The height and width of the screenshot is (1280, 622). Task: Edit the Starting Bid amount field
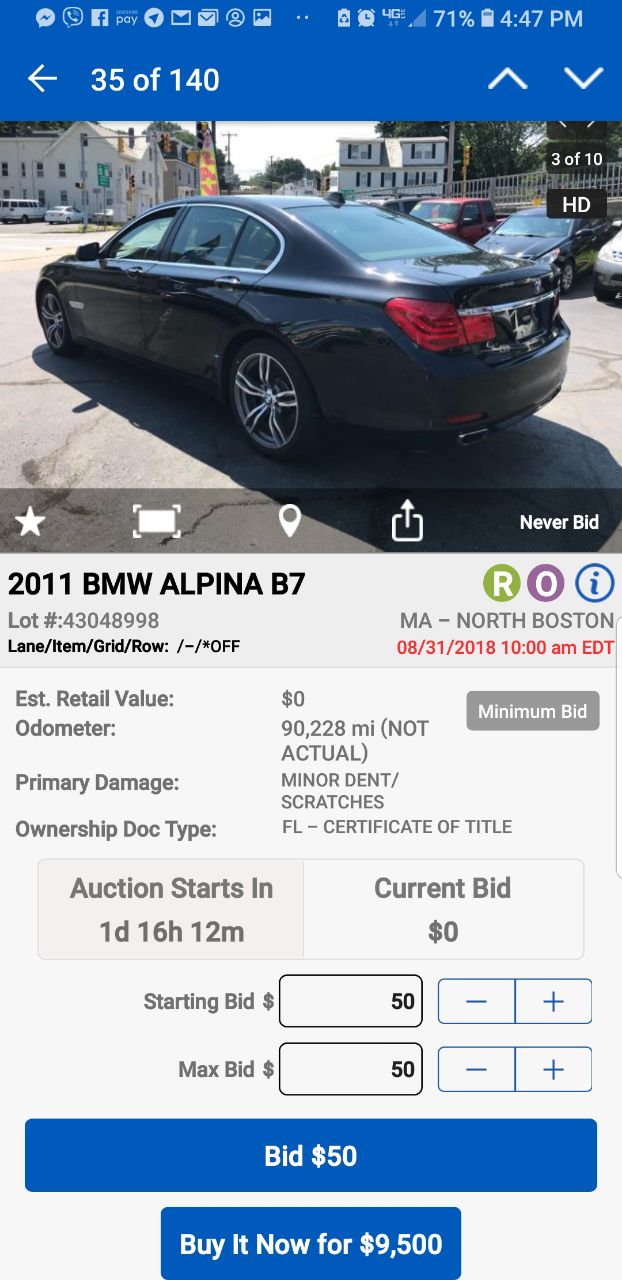coord(351,1001)
